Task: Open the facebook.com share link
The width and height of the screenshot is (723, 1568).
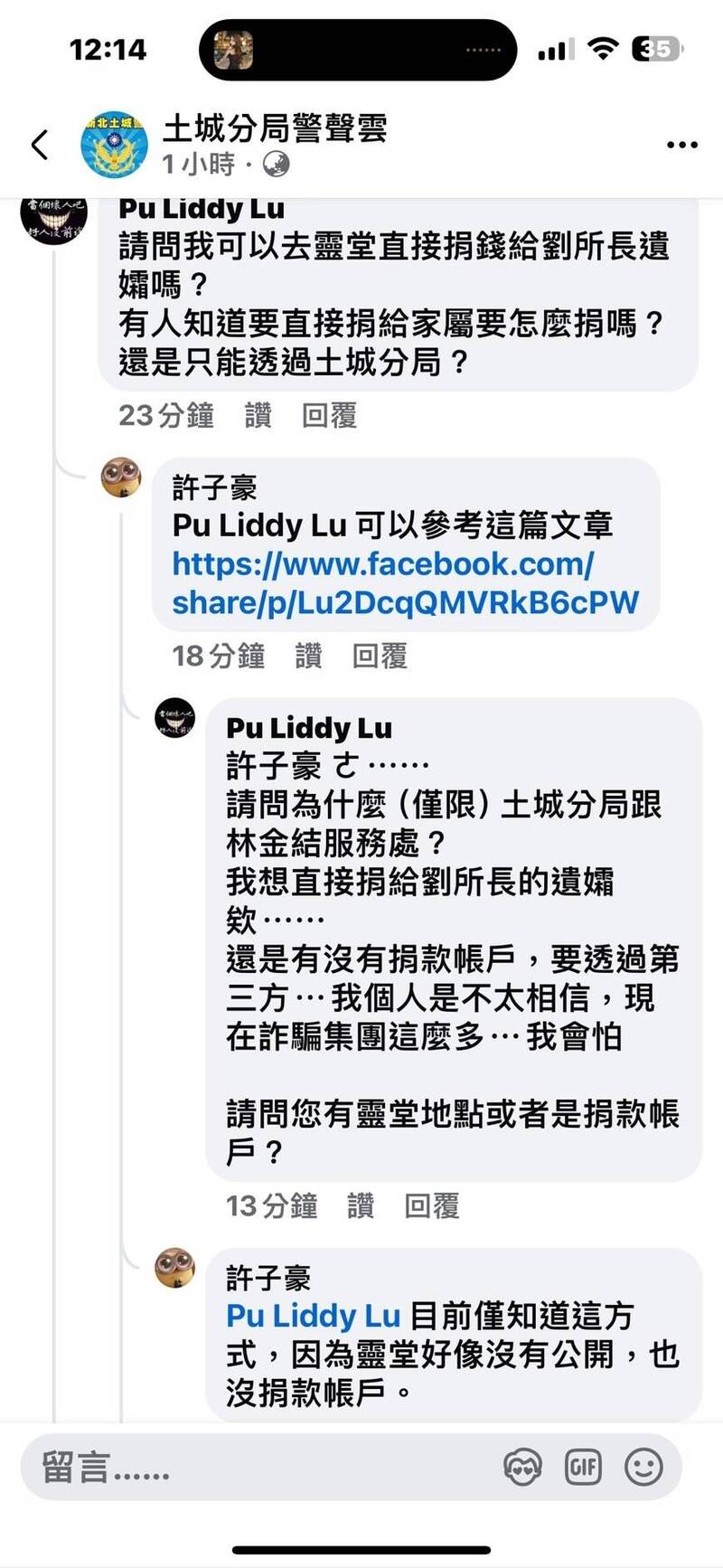Action: pyautogui.click(x=405, y=583)
